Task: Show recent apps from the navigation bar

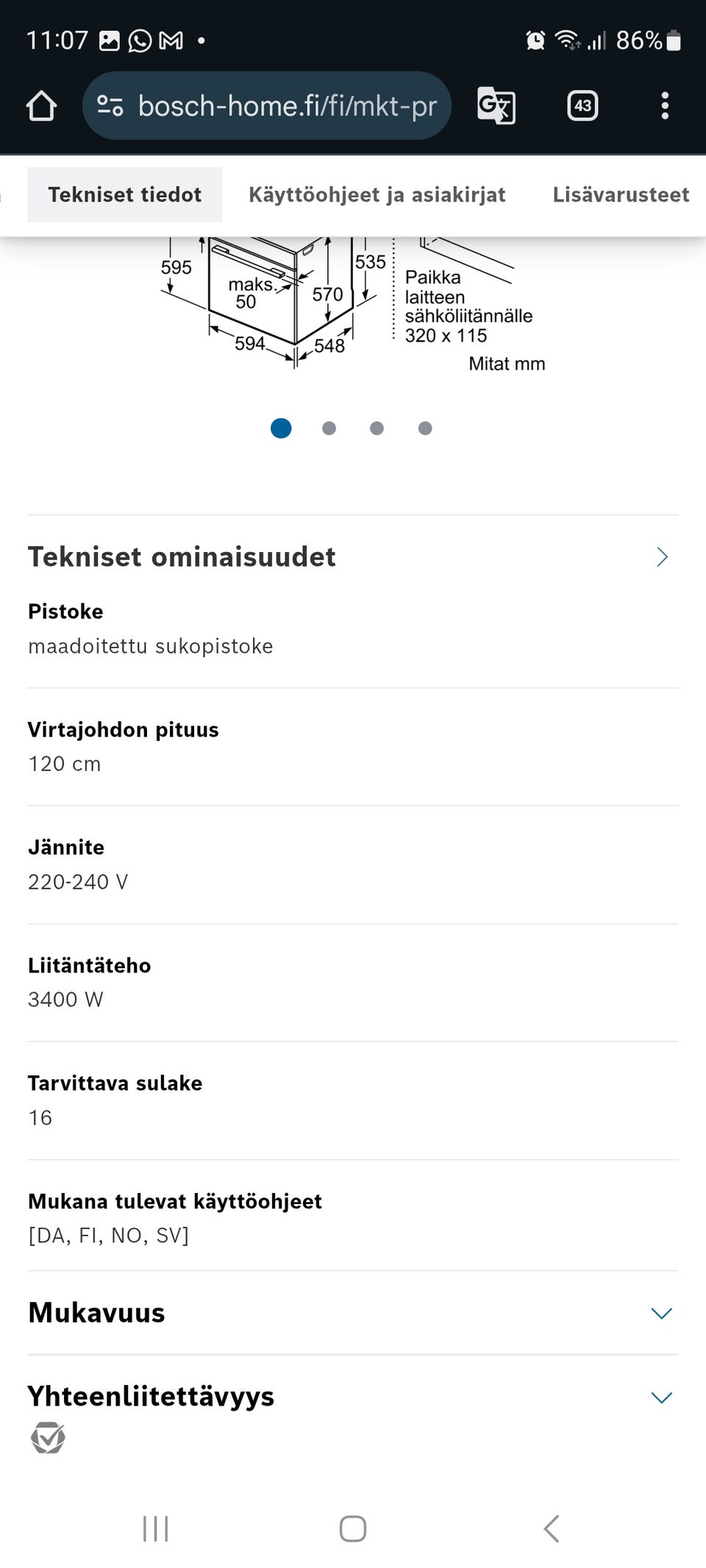Action: pyautogui.click(x=156, y=1528)
